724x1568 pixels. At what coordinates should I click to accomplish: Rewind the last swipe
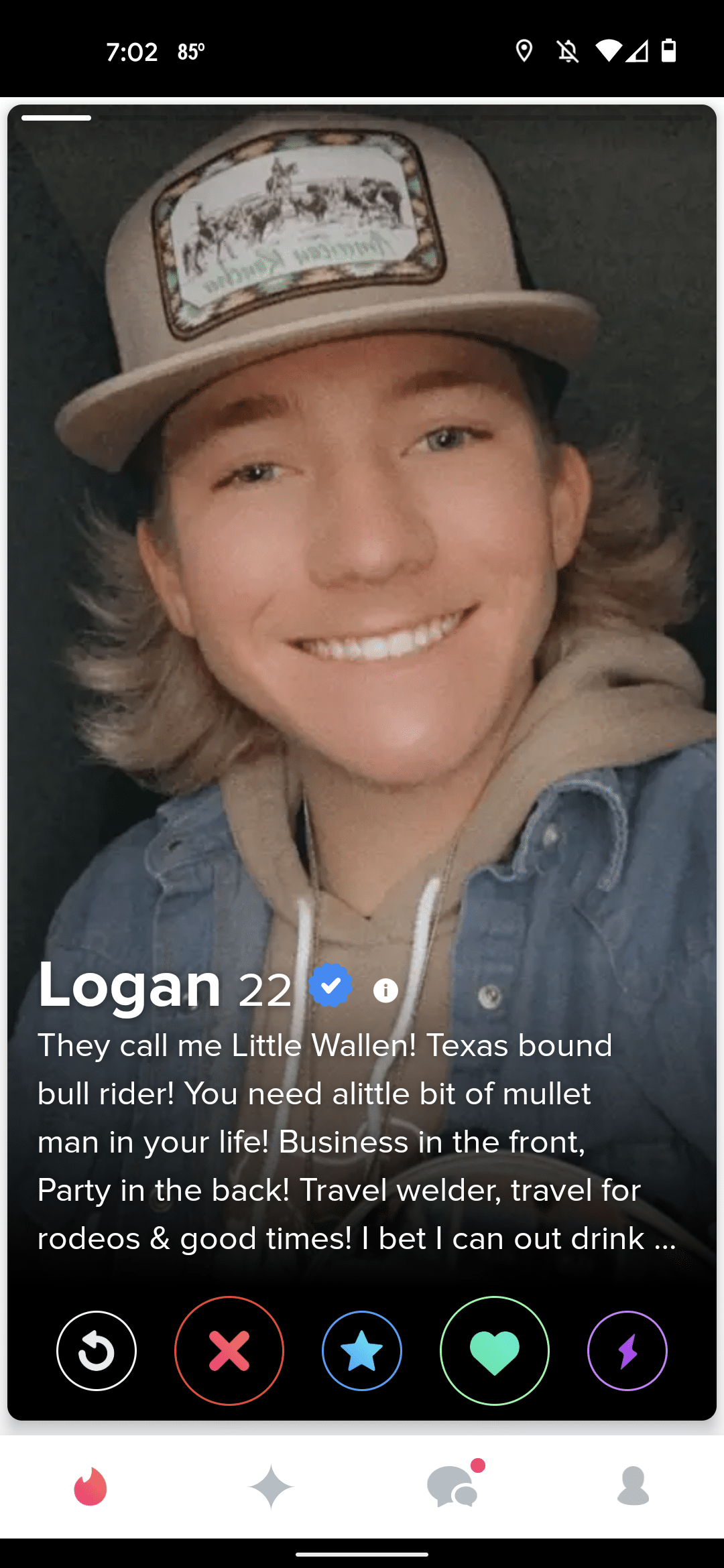coord(97,1351)
